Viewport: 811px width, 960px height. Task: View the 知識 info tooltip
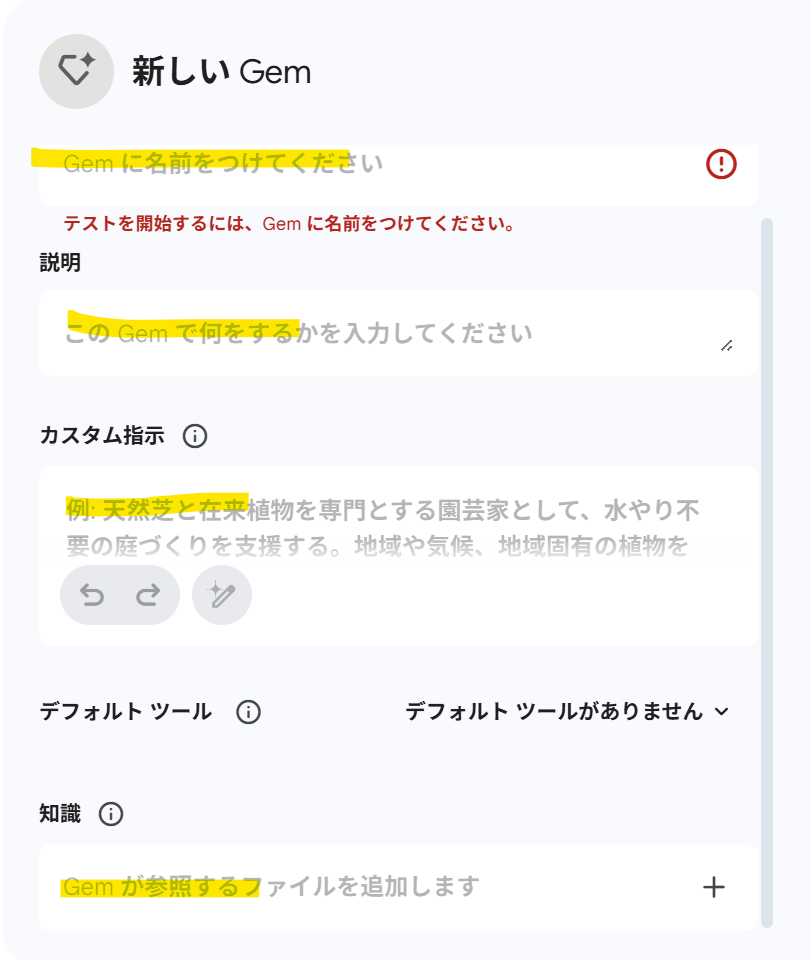pyautogui.click(x=111, y=814)
